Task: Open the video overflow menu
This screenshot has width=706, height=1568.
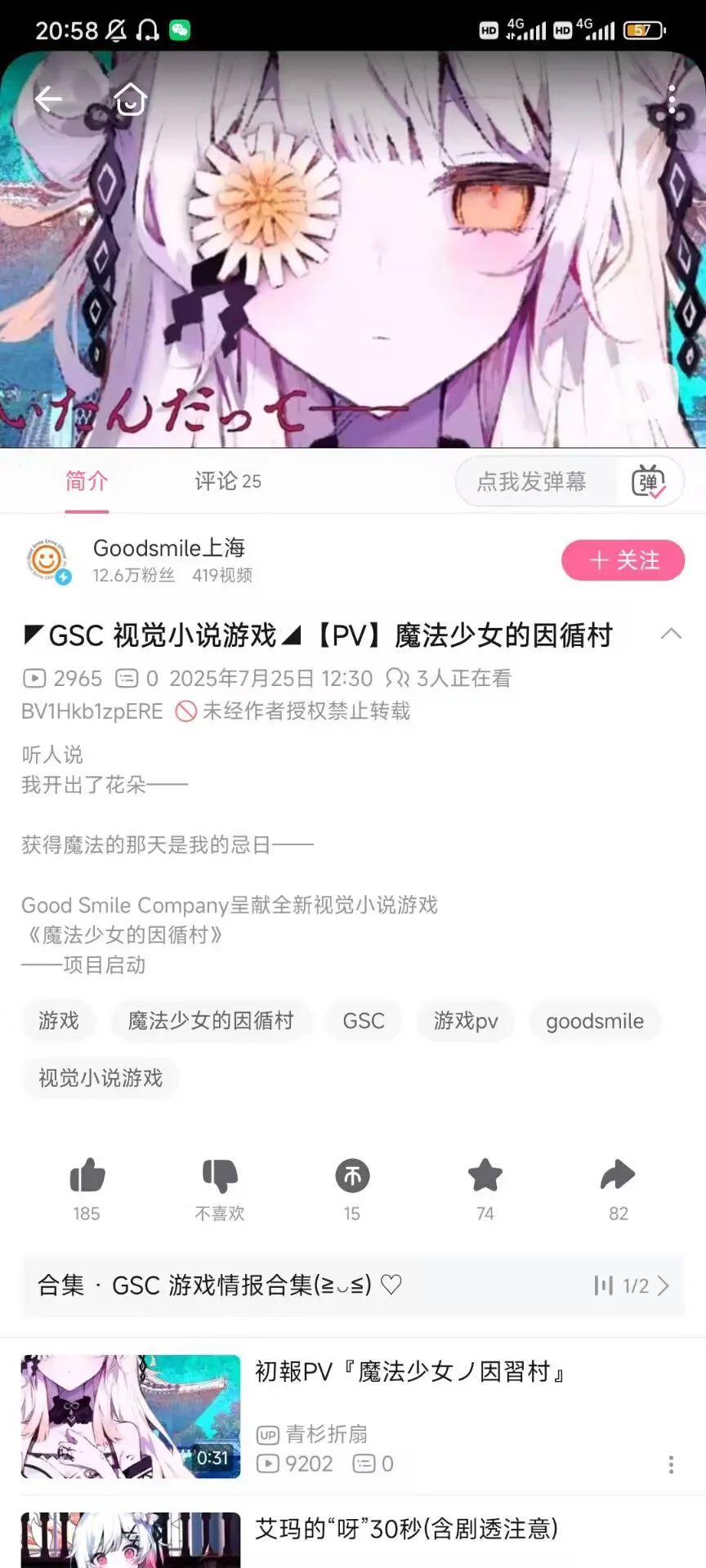Action: 671,100
